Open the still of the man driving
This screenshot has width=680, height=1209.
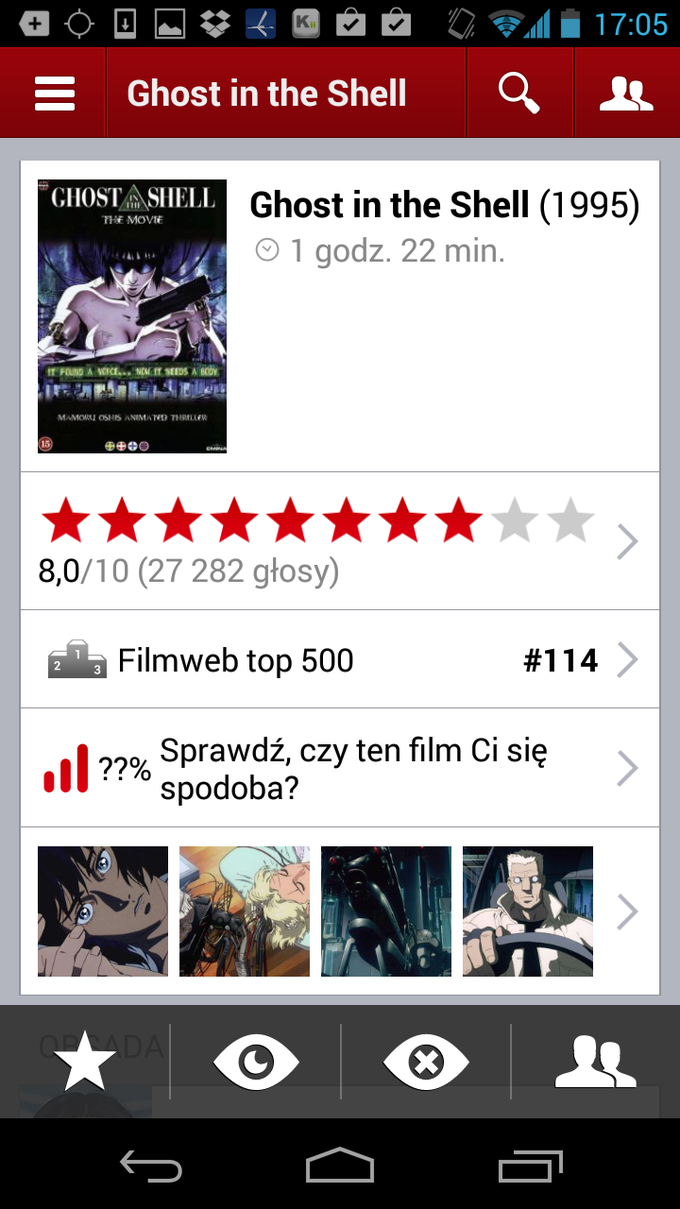click(528, 911)
